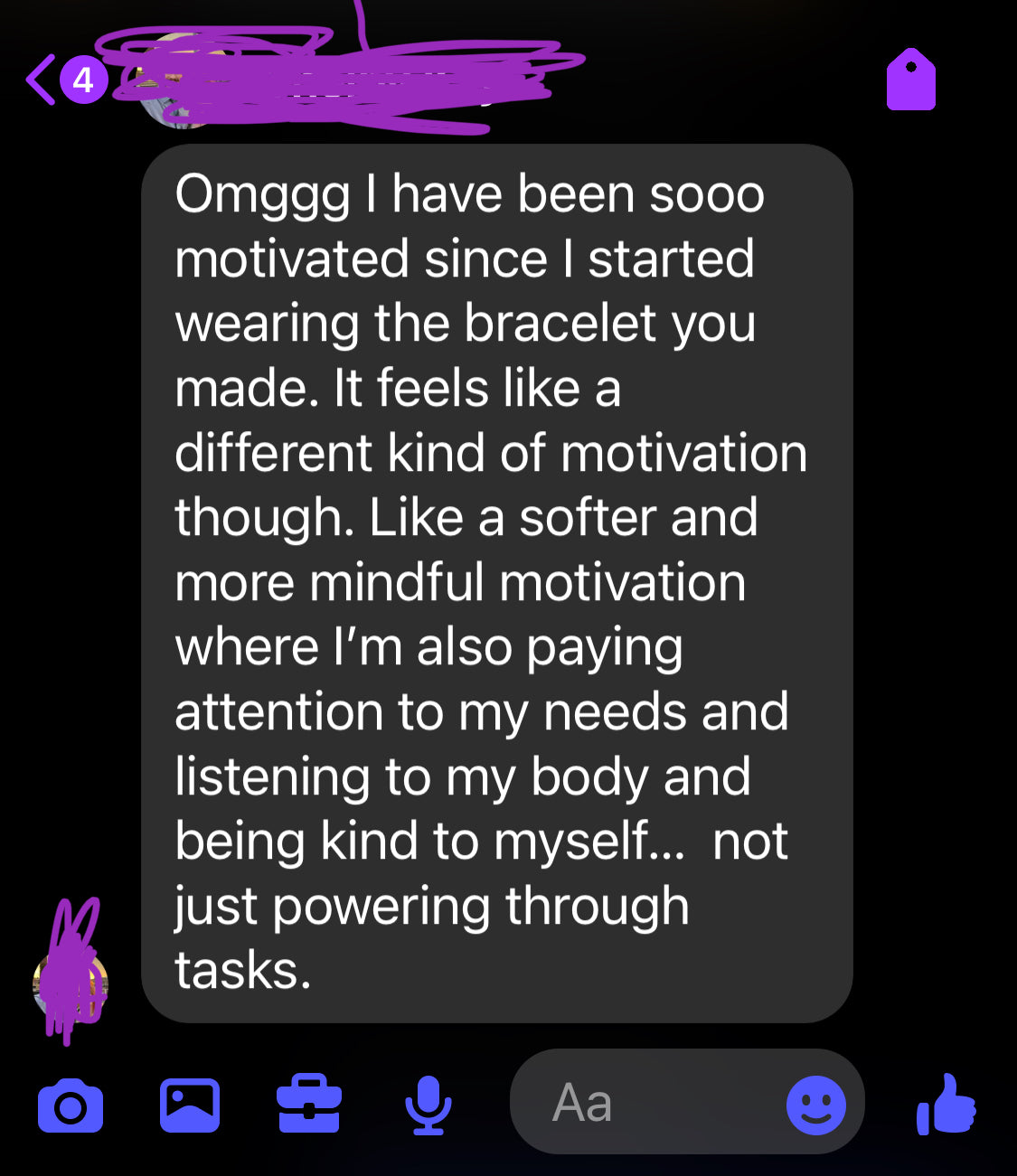Open the purple label tag icon
Screen dimensions: 1017x1176
[x=910, y=80]
